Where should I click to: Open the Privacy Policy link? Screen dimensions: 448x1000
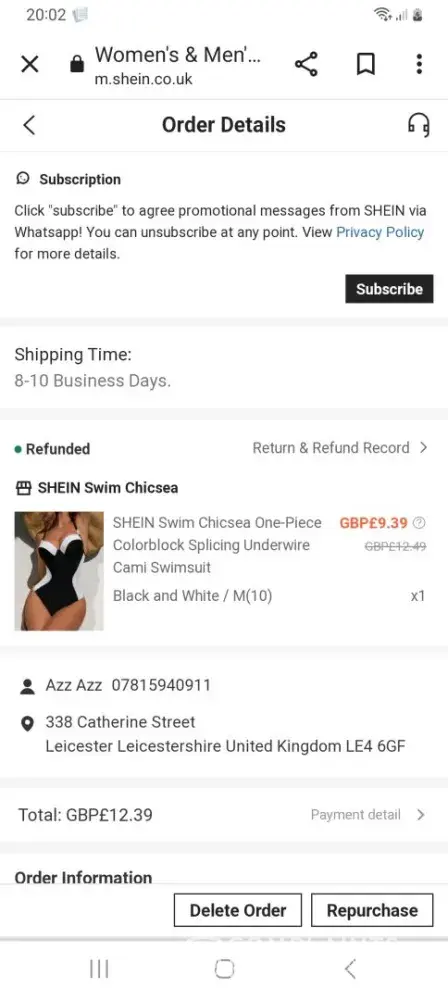[x=380, y=232]
